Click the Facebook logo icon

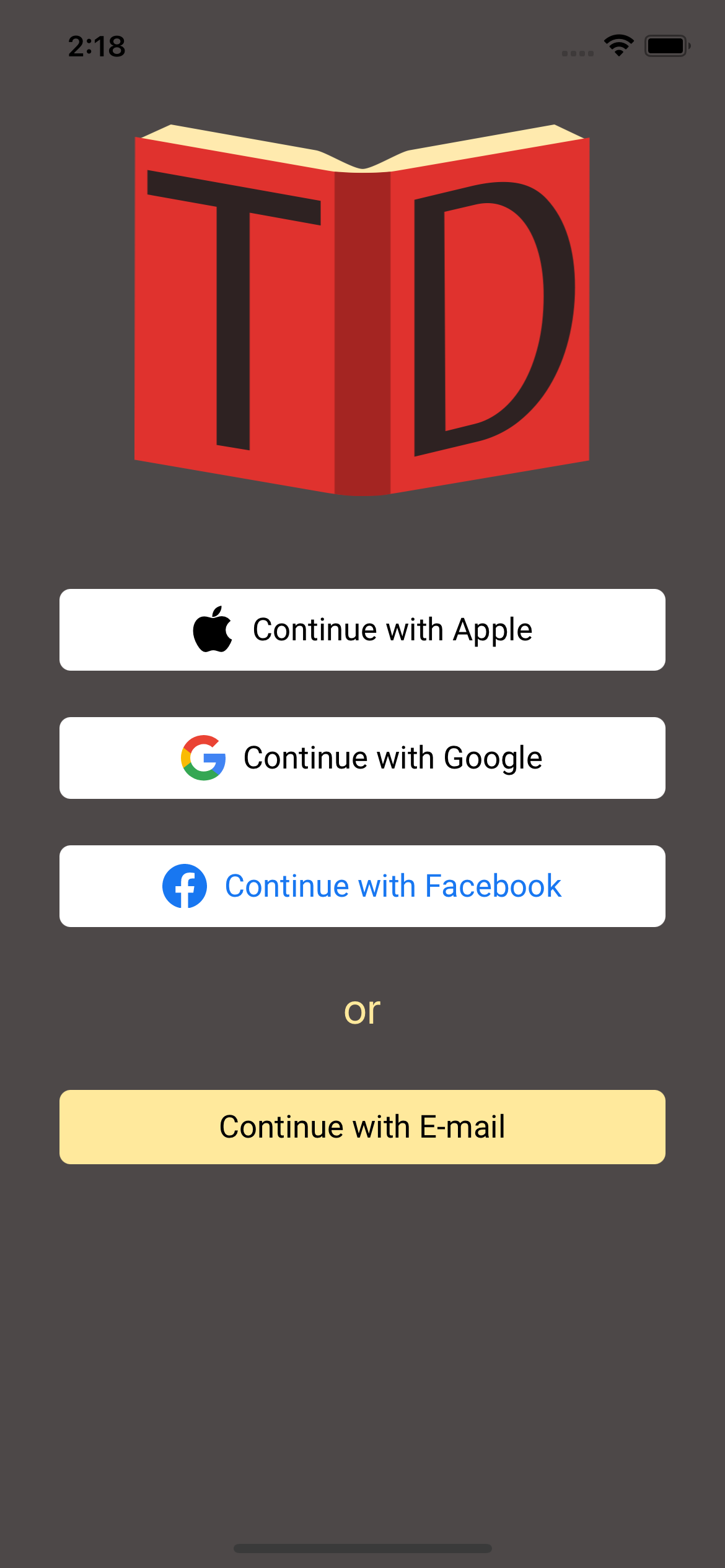(x=185, y=886)
